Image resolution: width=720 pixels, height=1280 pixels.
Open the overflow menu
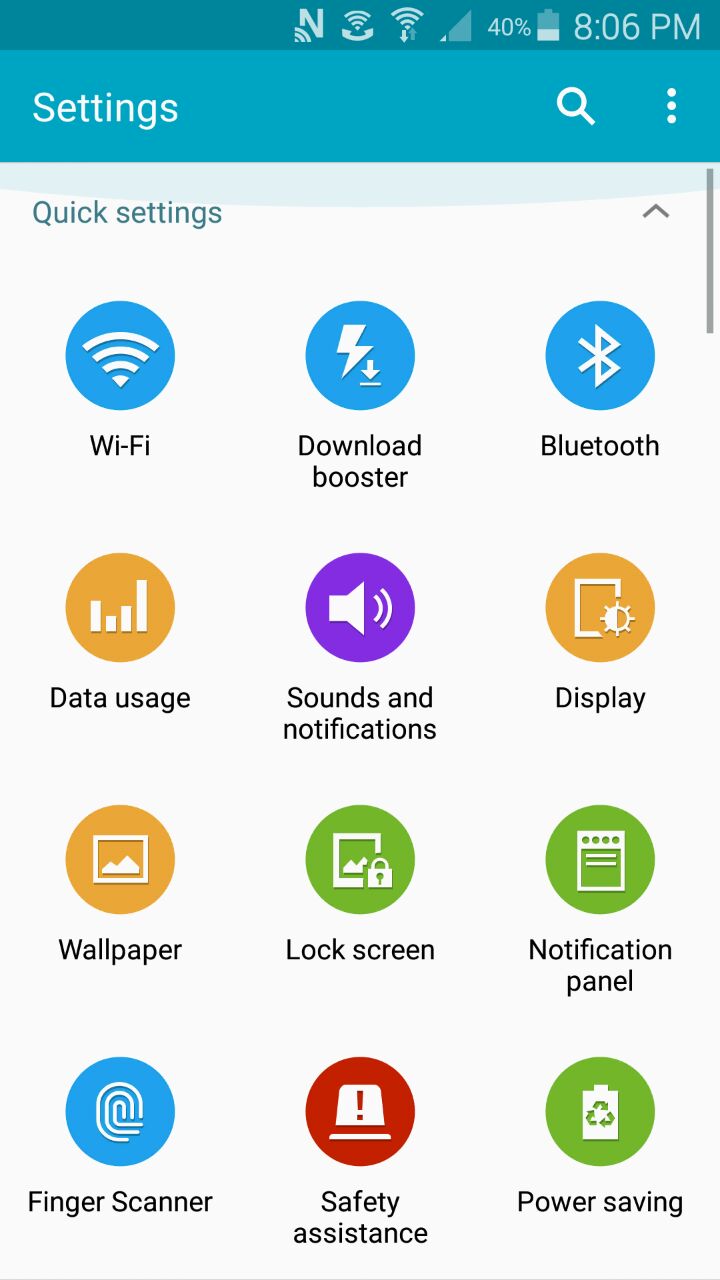pyautogui.click(x=671, y=106)
